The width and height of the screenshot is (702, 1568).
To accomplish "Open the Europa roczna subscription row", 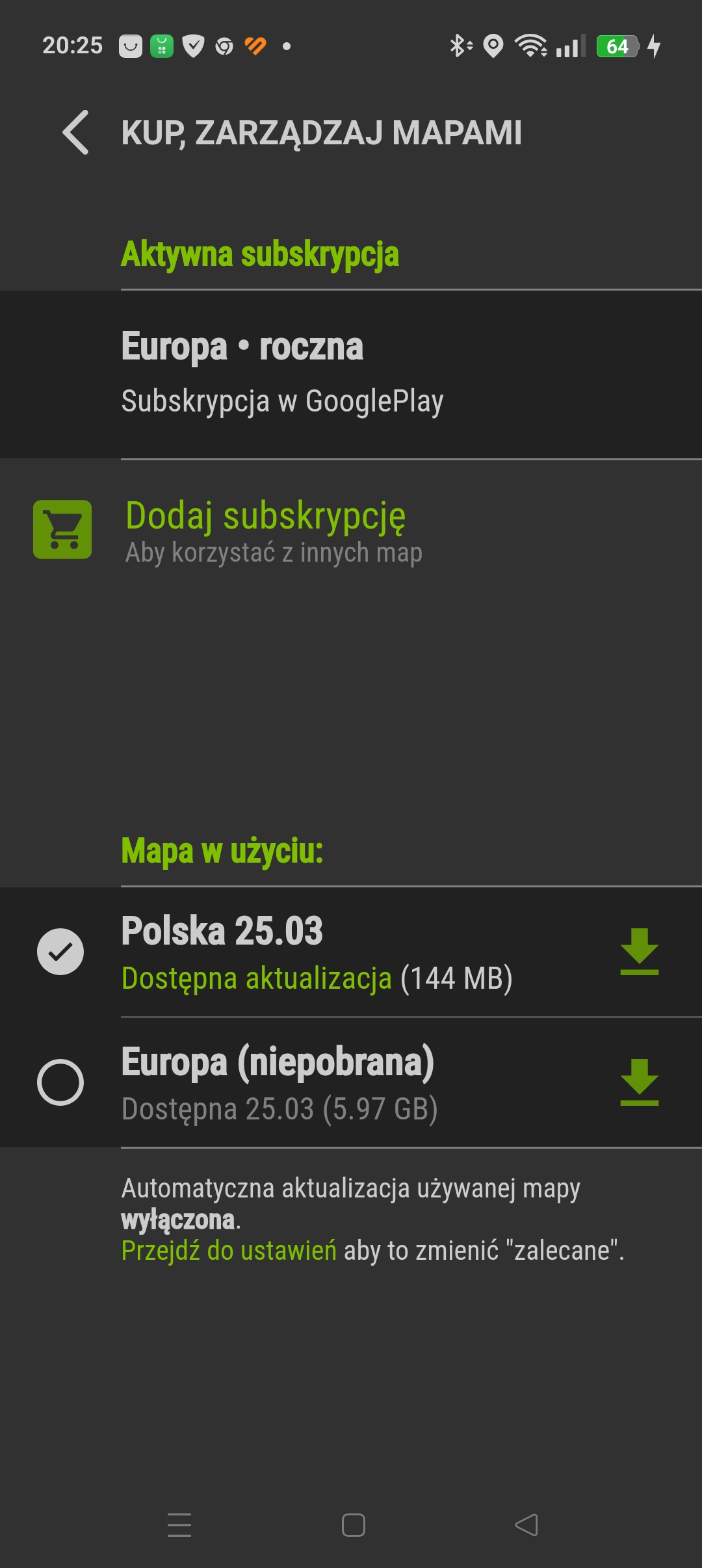I will 351,374.
